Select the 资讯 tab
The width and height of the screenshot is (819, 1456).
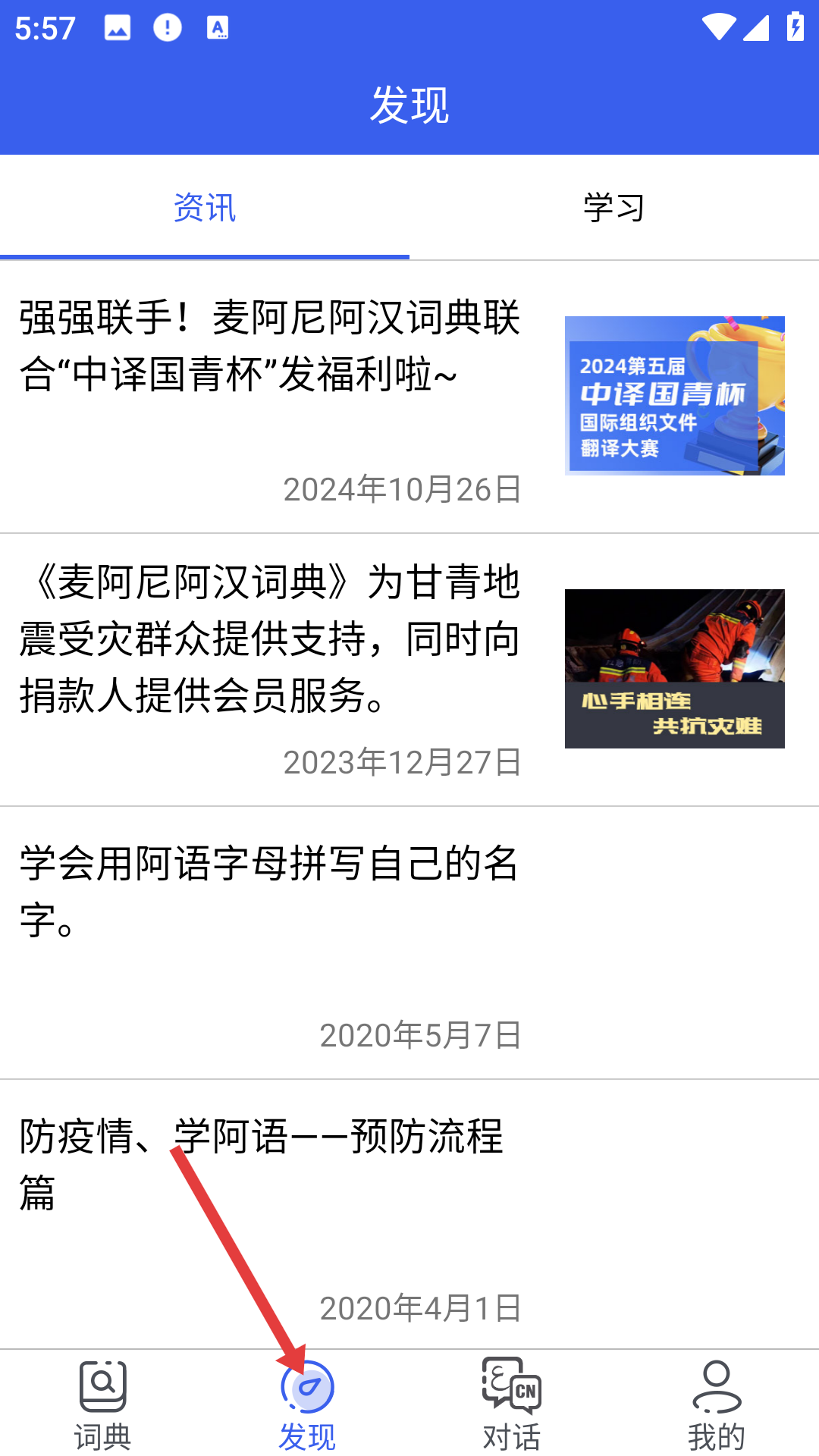pyautogui.click(x=205, y=208)
